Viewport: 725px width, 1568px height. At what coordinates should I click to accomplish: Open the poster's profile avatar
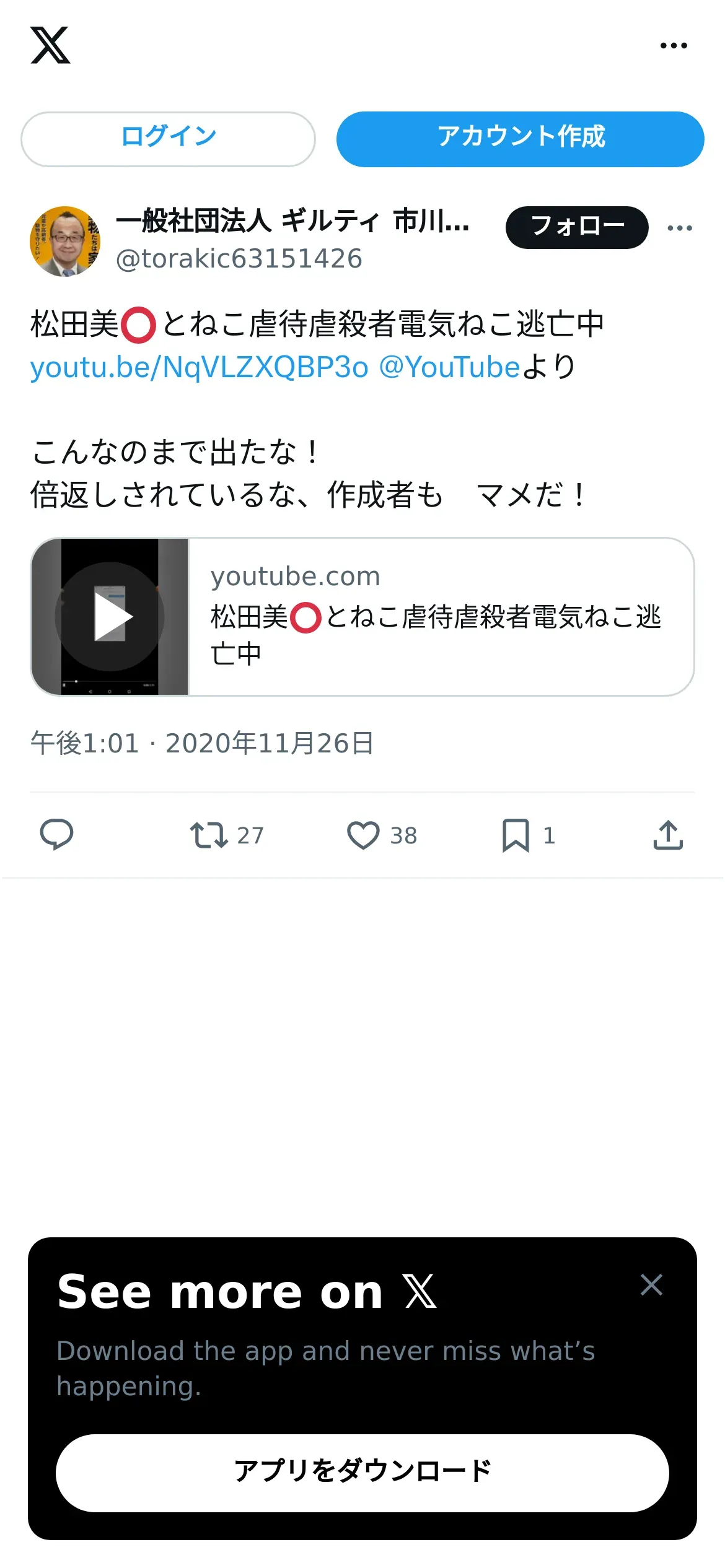tap(65, 241)
